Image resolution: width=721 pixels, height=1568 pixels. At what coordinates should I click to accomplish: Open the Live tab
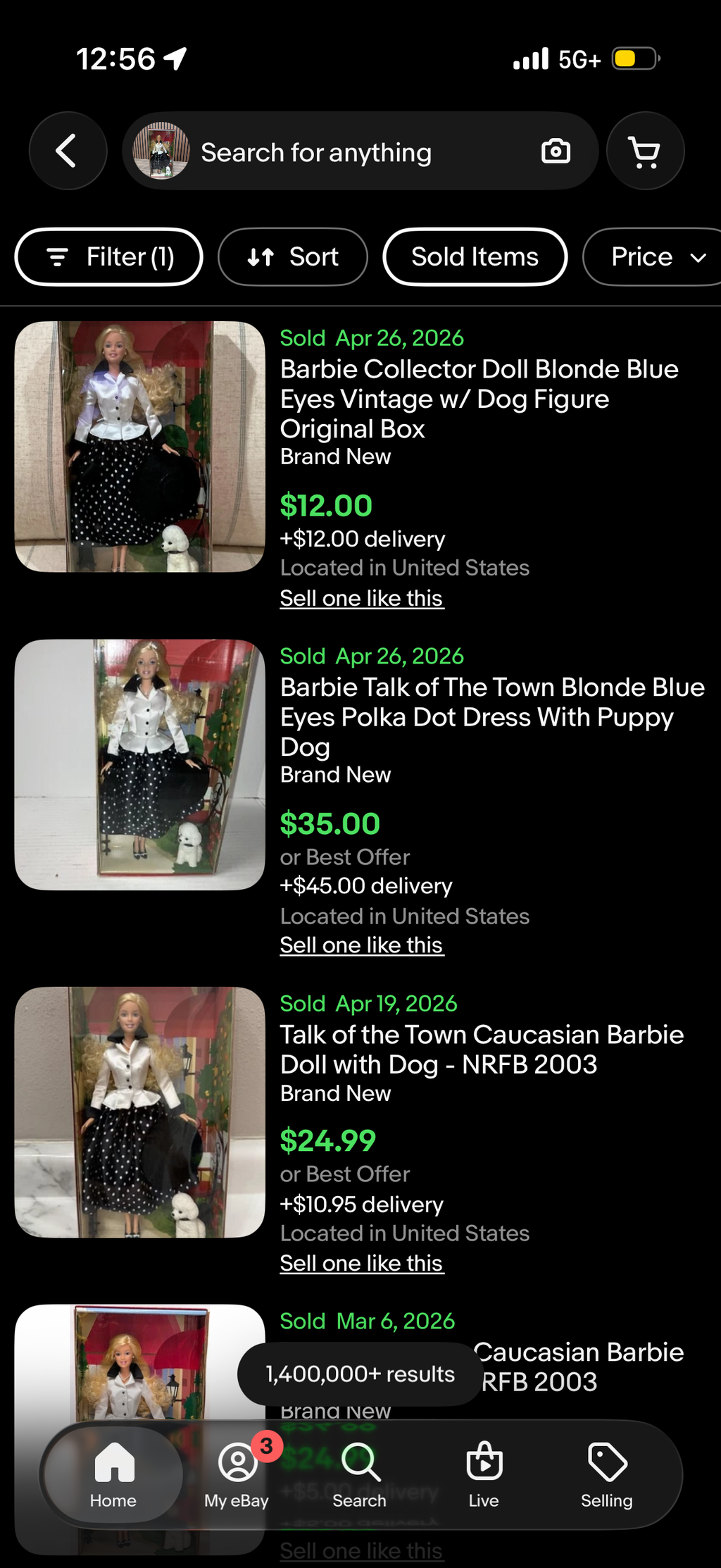[484, 1474]
